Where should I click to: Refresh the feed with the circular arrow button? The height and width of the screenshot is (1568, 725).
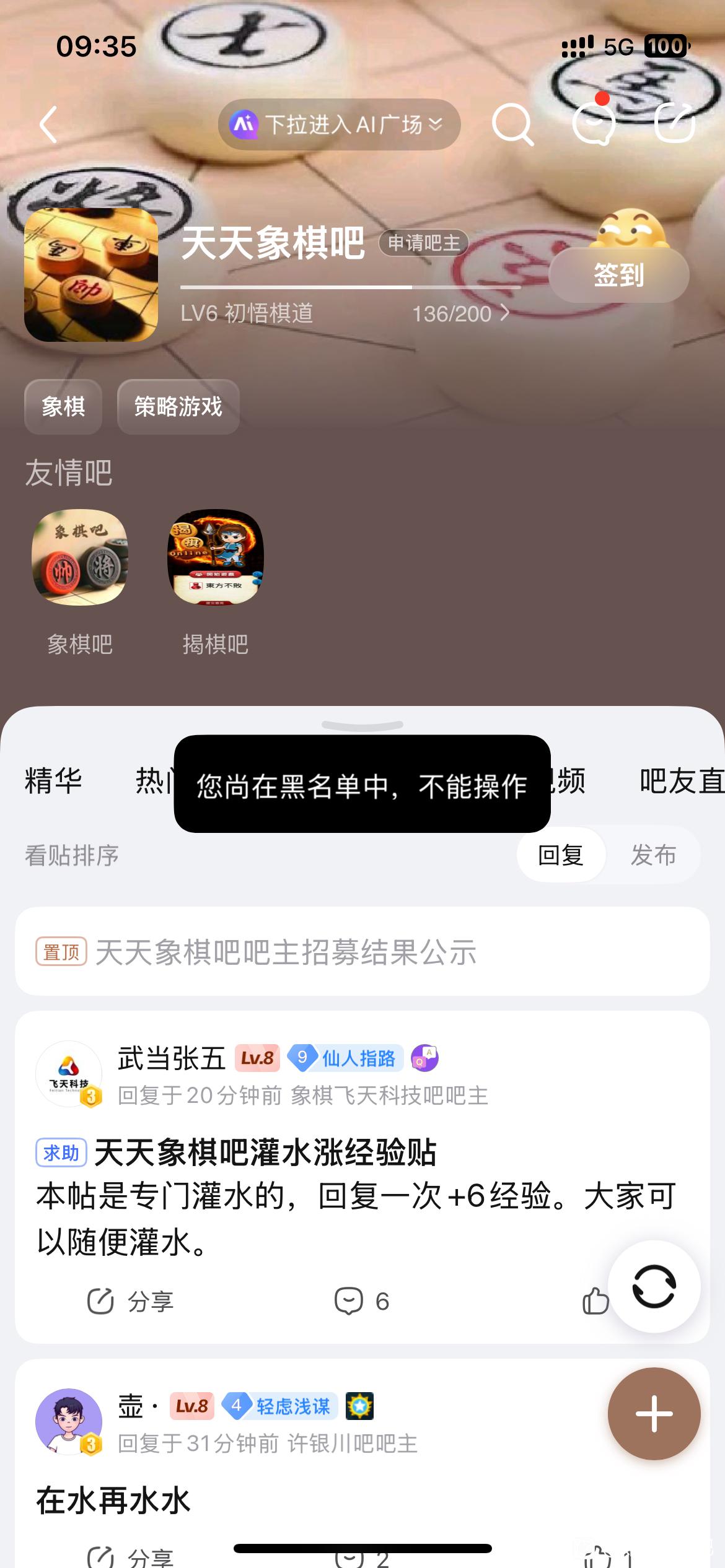pyautogui.click(x=654, y=1286)
